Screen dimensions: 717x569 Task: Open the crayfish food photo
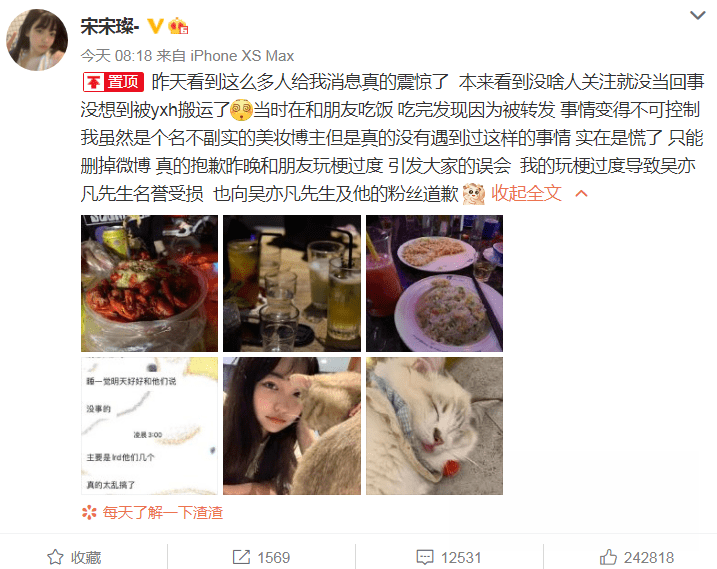pyautogui.click(x=149, y=283)
